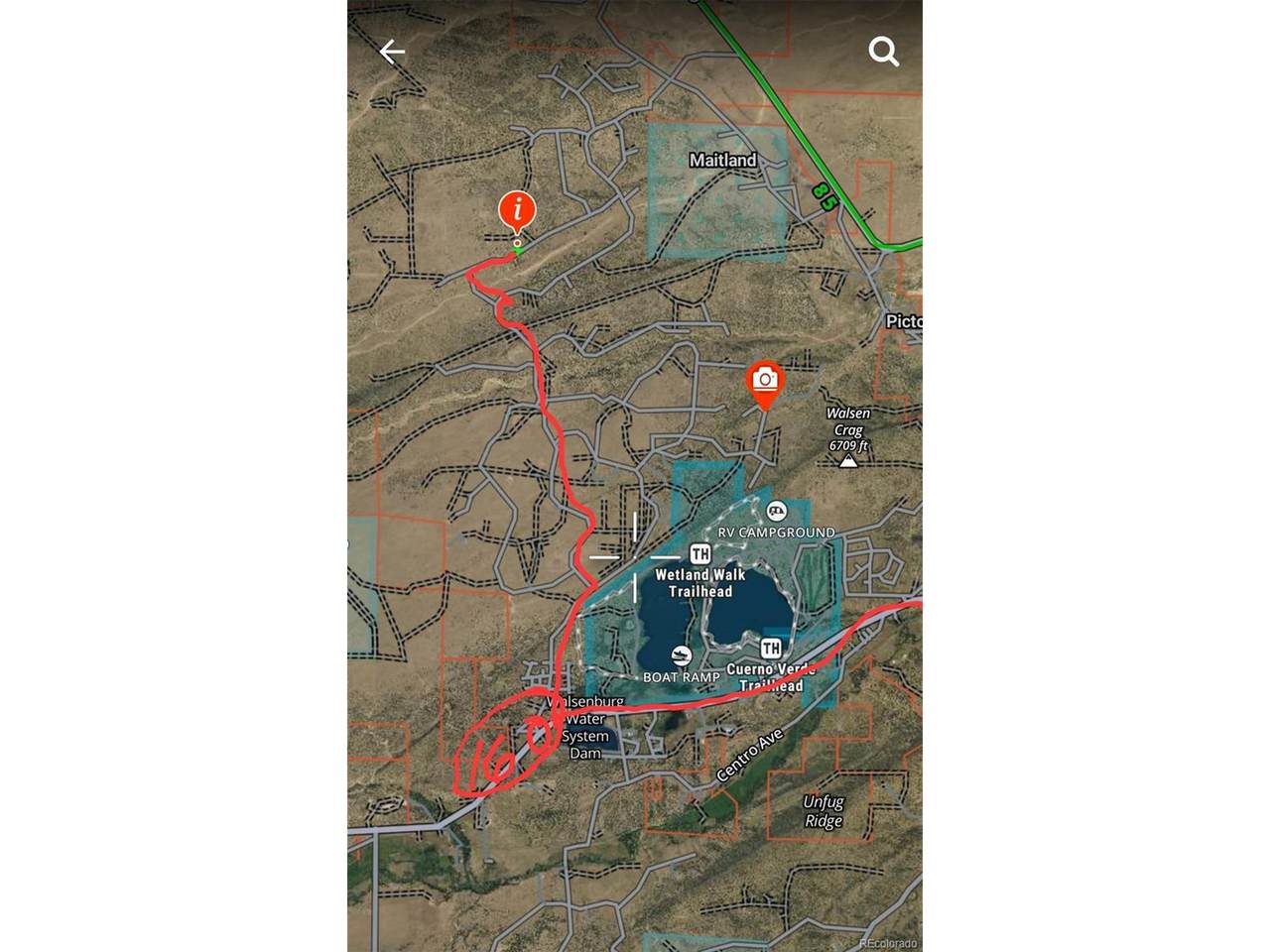The height and width of the screenshot is (952, 1270).
Task: Go back with the arrow icon
Action: click(x=393, y=52)
